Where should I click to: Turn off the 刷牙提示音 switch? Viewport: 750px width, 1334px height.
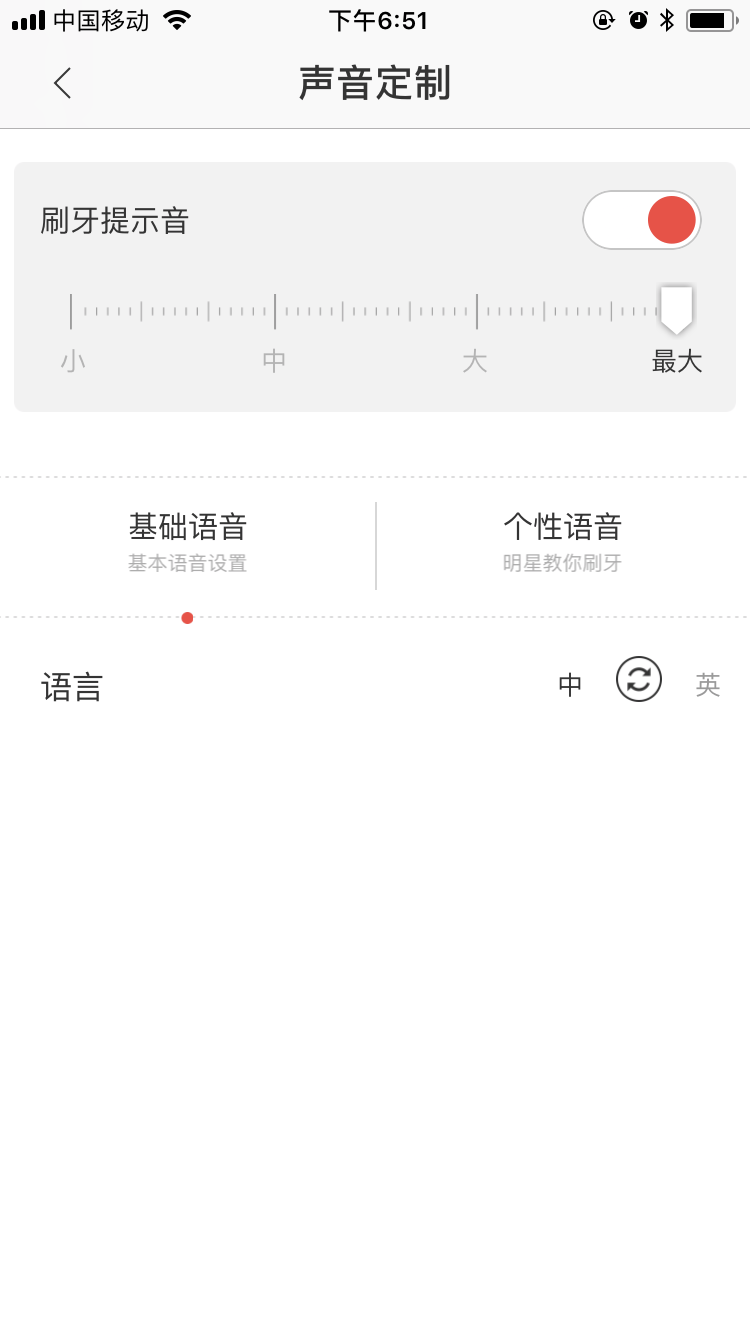point(642,220)
